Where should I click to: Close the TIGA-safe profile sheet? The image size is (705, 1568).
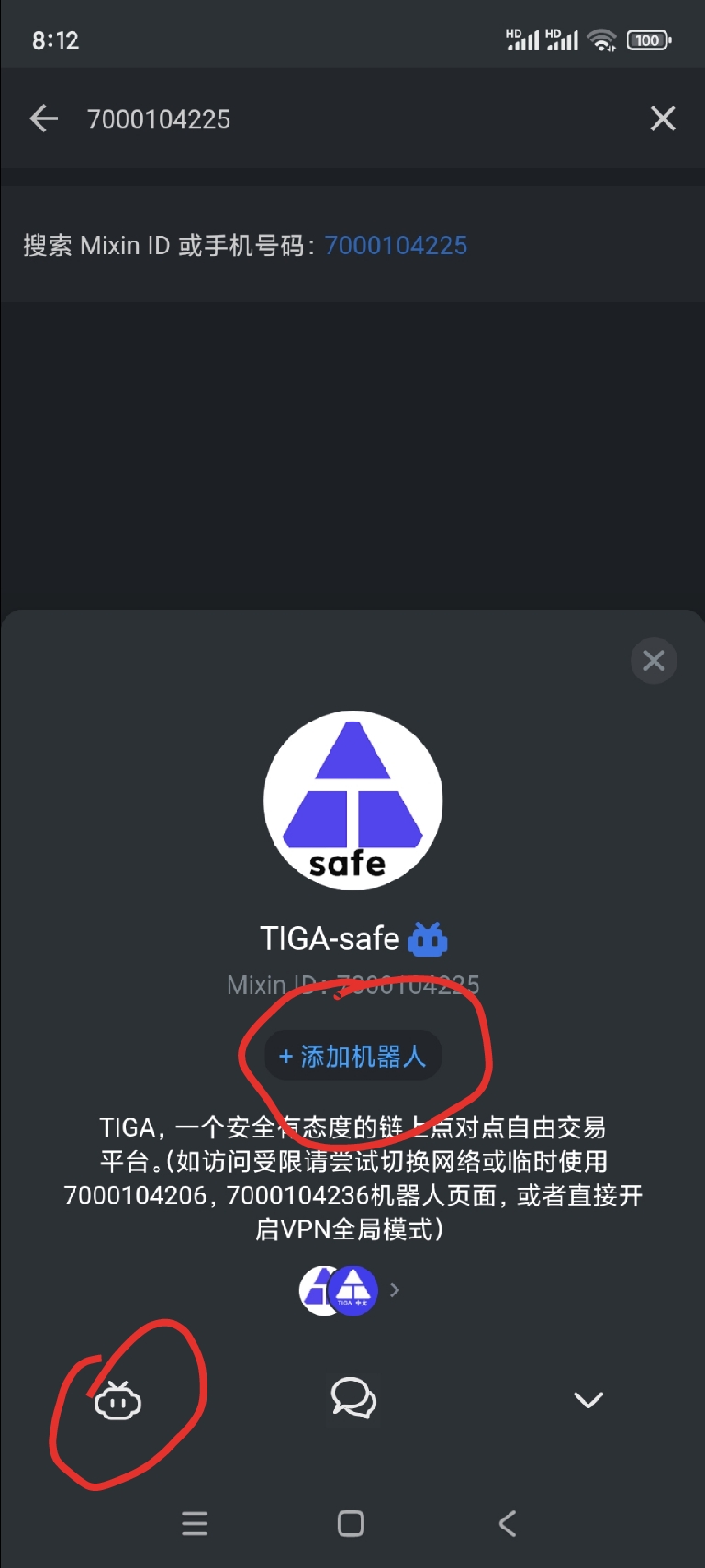[x=654, y=661]
